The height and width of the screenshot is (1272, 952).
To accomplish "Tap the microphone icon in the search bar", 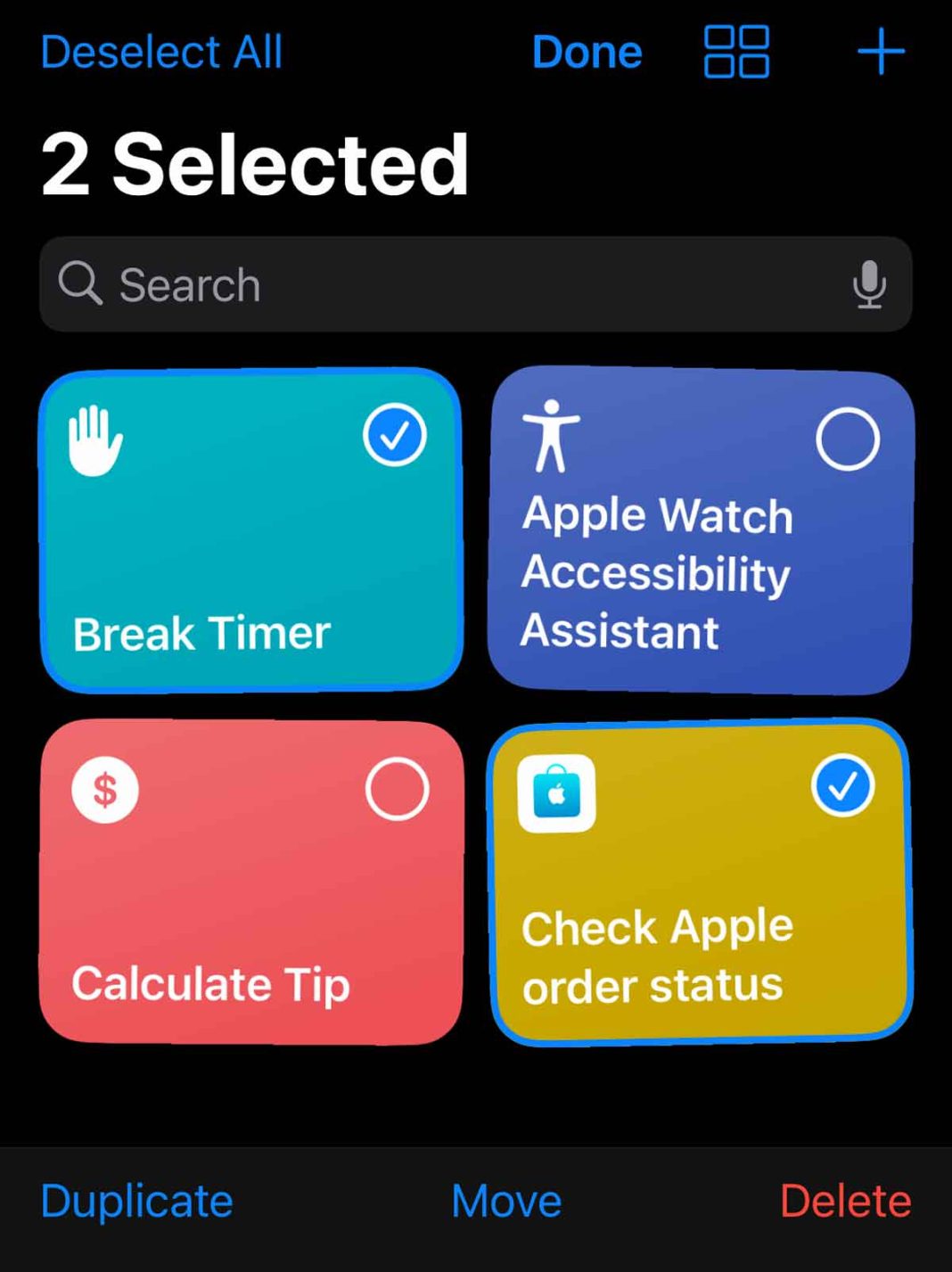I will [x=869, y=285].
